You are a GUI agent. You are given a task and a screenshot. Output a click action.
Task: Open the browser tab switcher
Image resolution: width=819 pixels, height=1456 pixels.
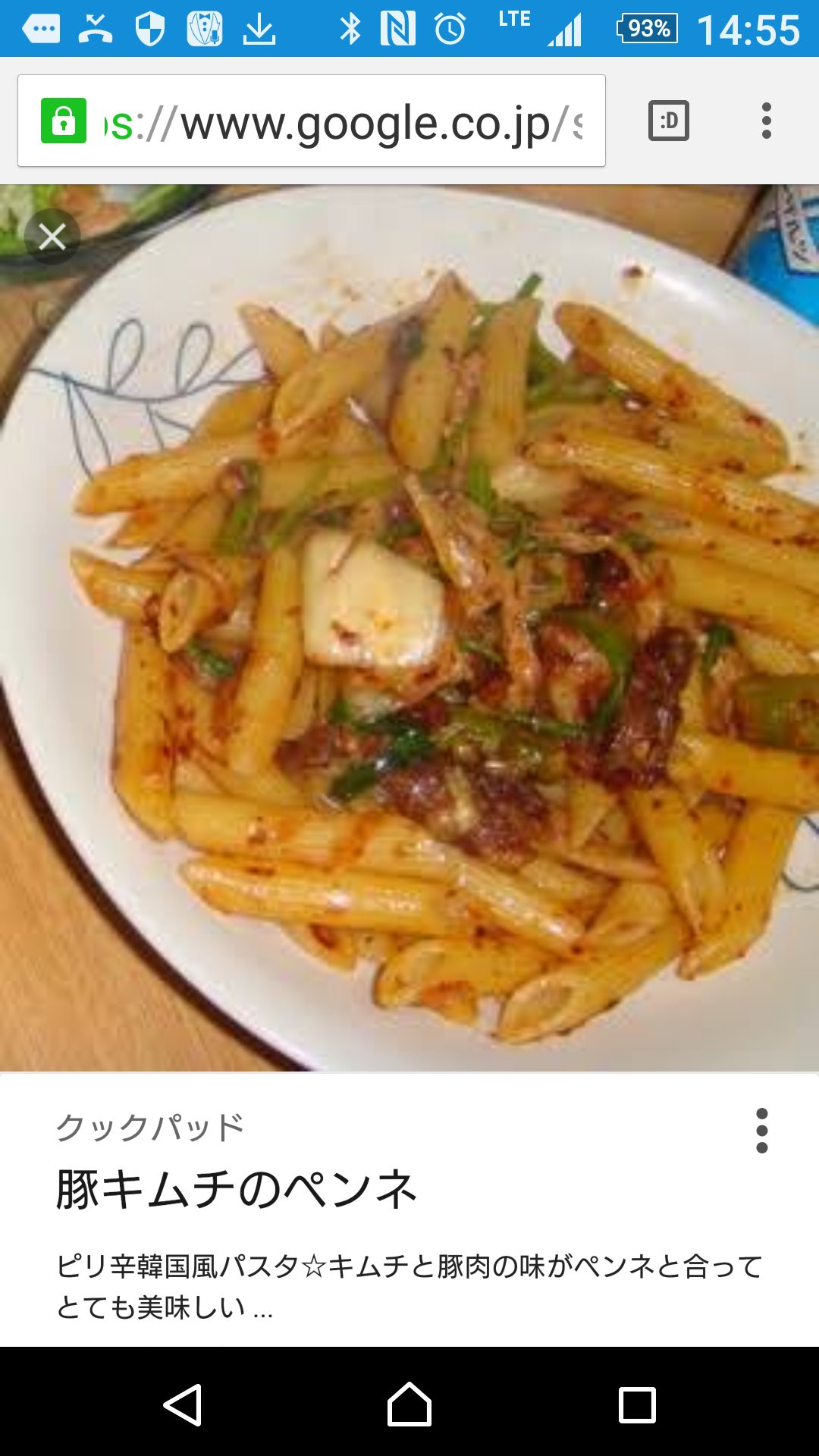coord(668,121)
